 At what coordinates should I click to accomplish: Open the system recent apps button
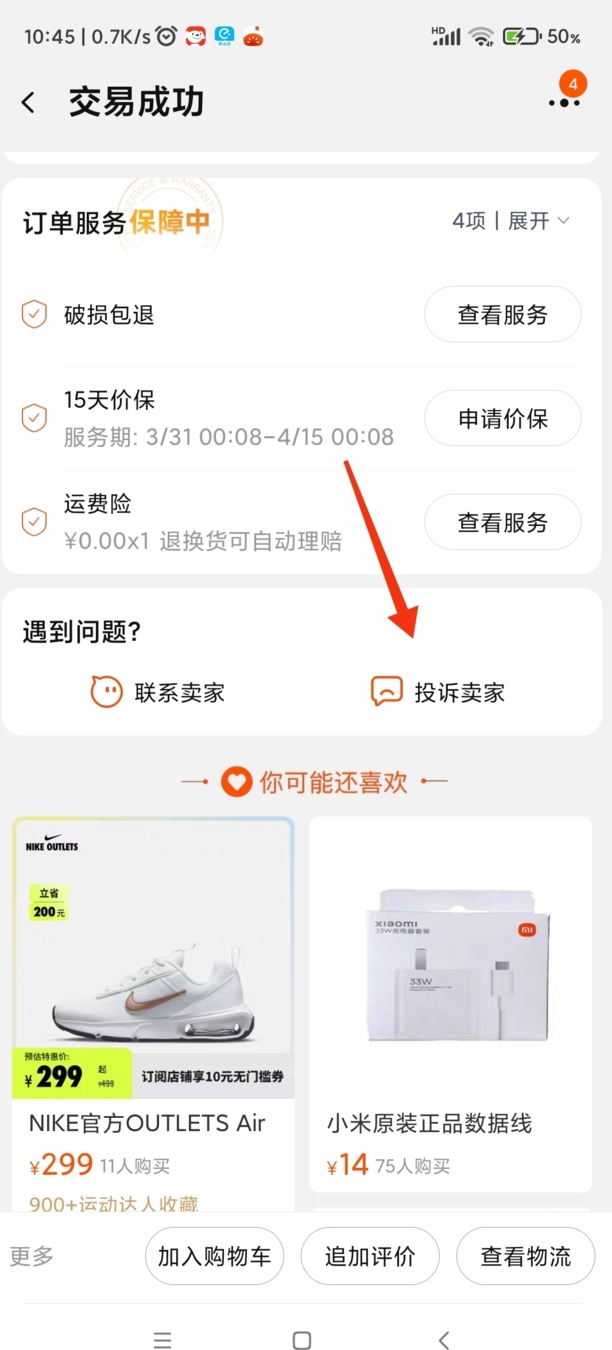[162, 1340]
